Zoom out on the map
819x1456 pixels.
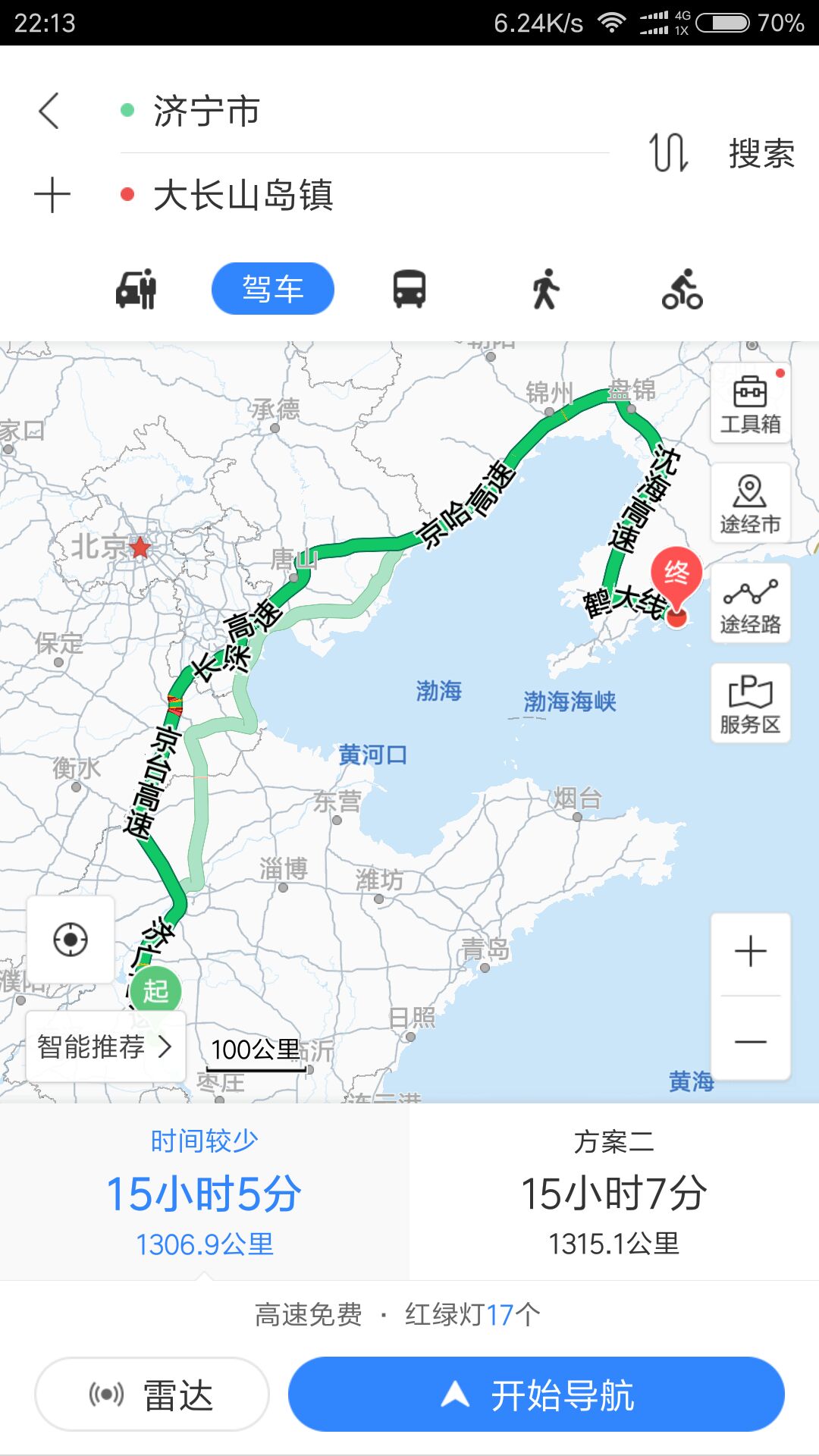point(751,1040)
